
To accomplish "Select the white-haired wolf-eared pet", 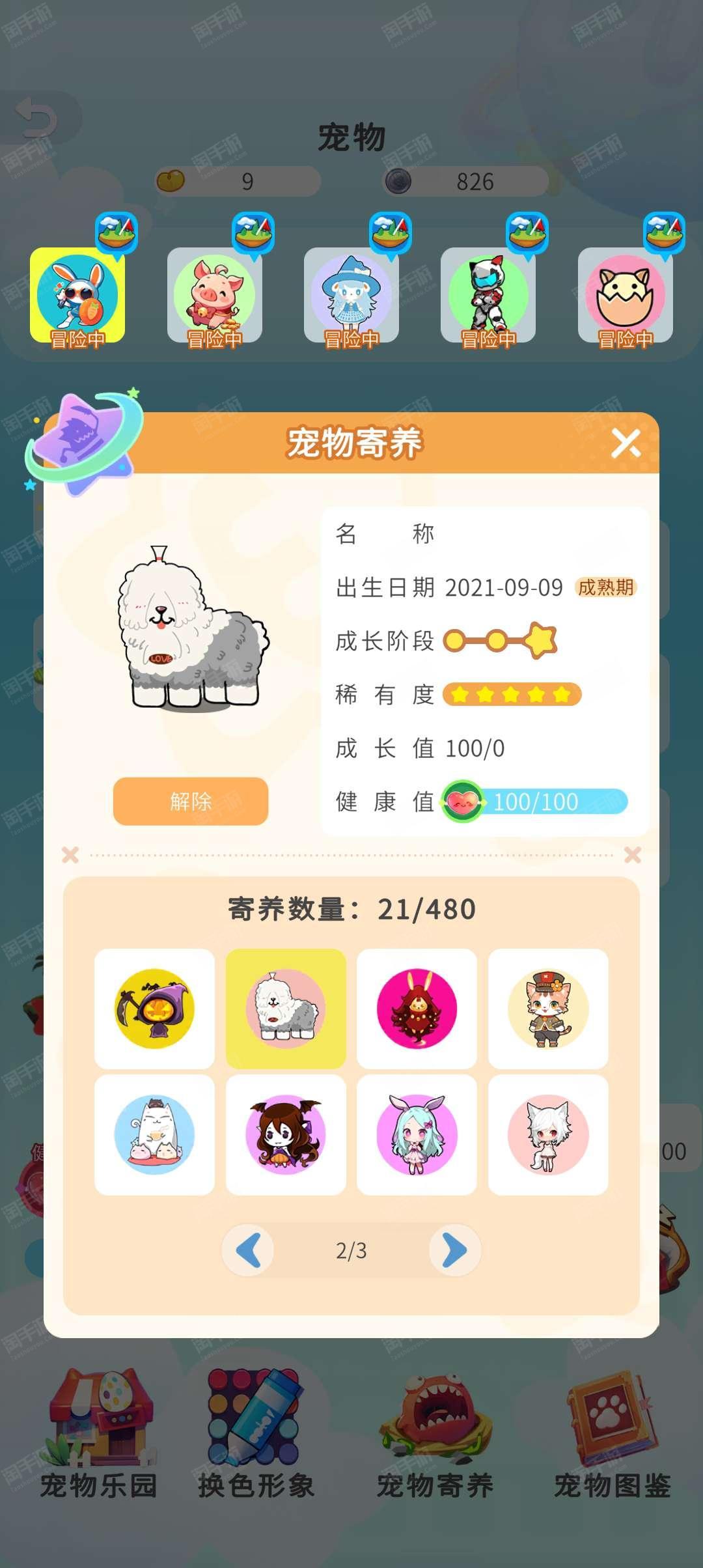I will pyautogui.click(x=548, y=1134).
